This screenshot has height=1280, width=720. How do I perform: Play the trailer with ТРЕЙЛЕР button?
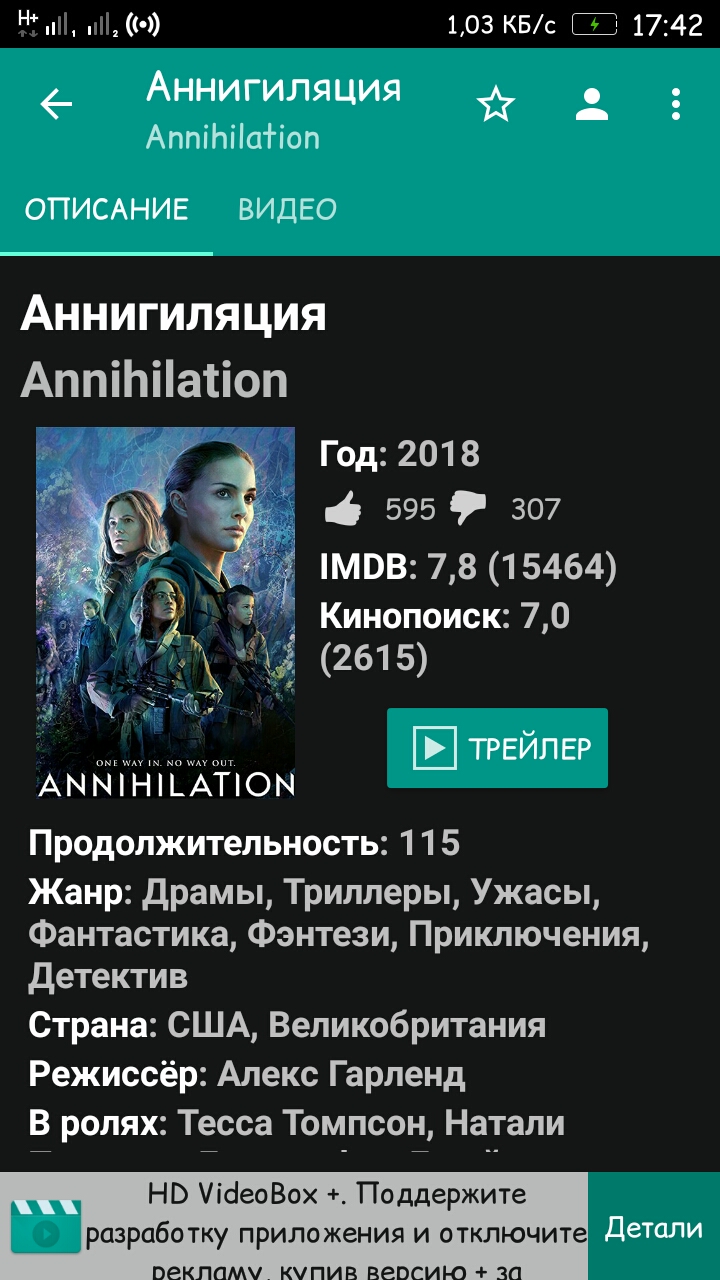497,748
